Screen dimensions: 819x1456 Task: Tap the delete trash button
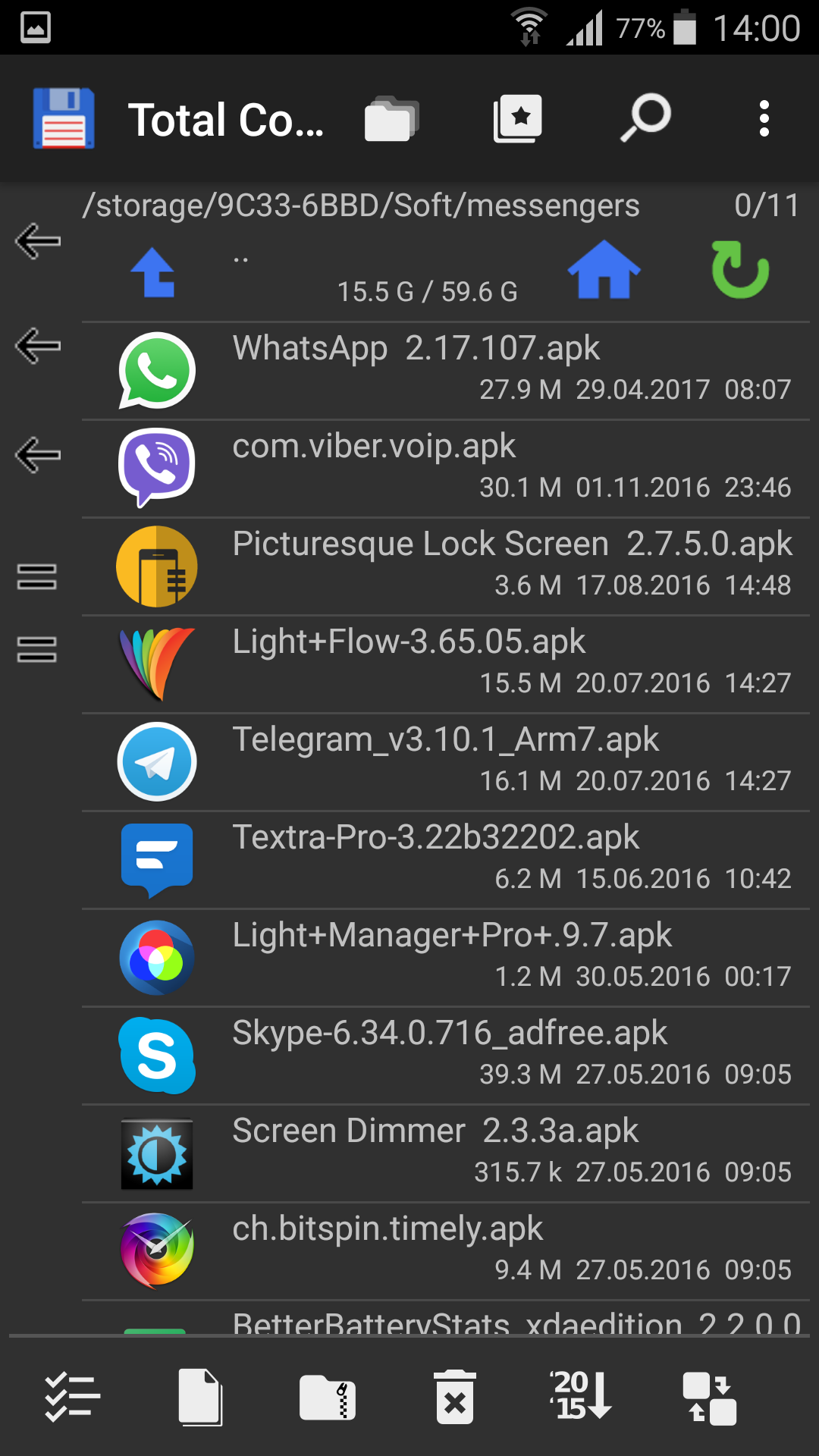coord(455,1397)
